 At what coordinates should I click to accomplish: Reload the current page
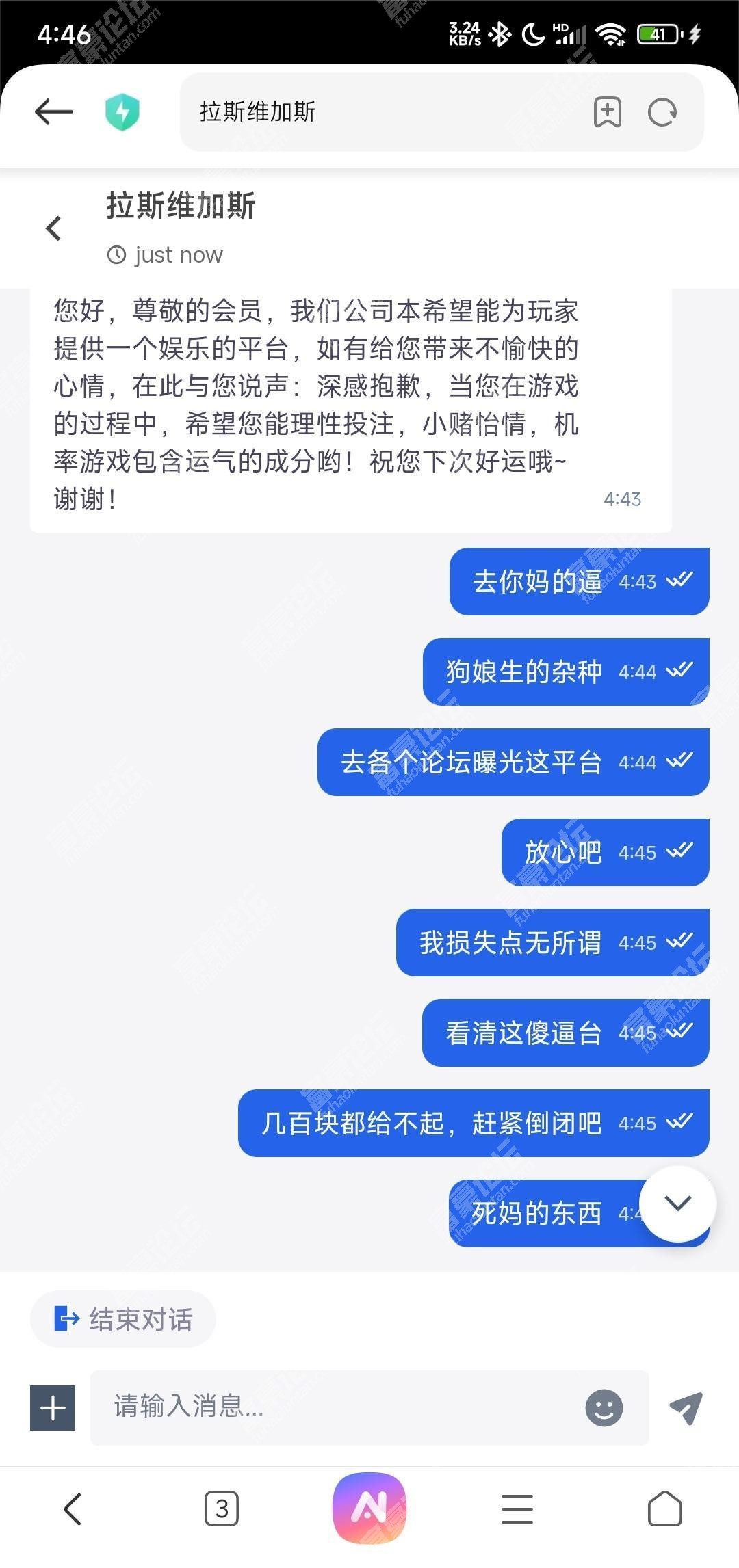click(662, 112)
